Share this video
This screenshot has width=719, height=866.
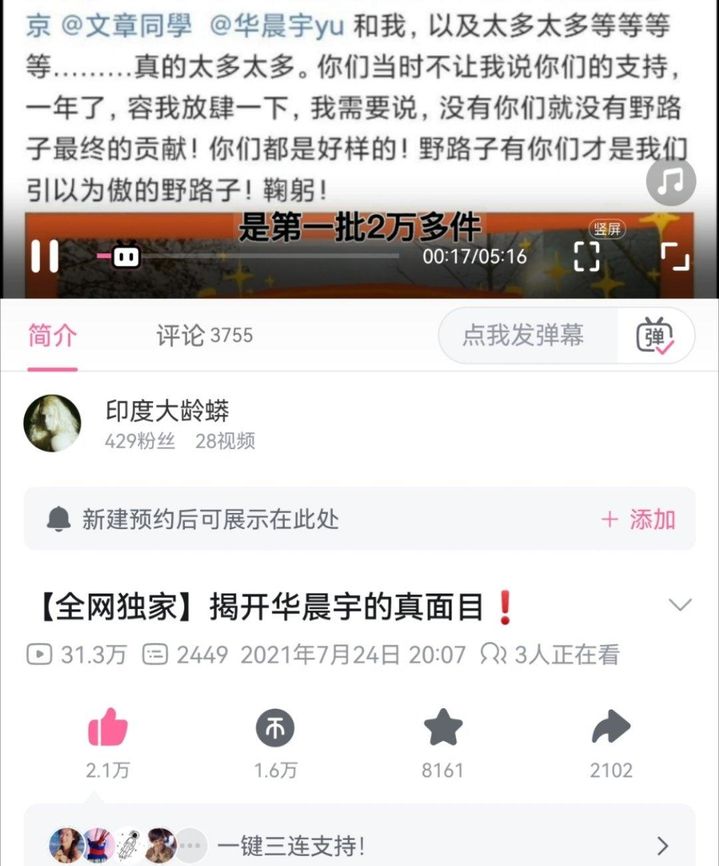click(x=611, y=728)
